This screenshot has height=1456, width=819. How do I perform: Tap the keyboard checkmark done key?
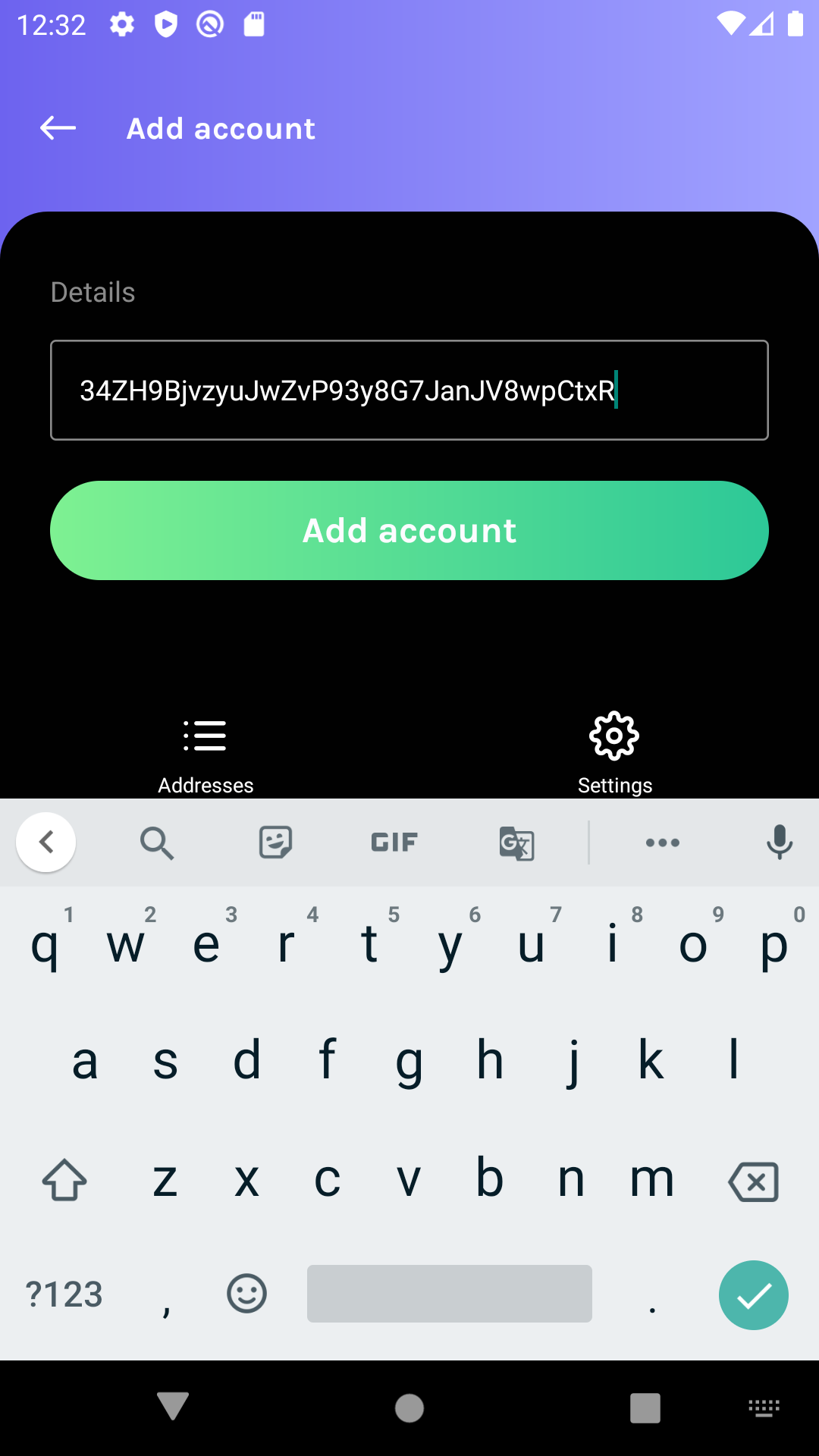[x=754, y=1294]
